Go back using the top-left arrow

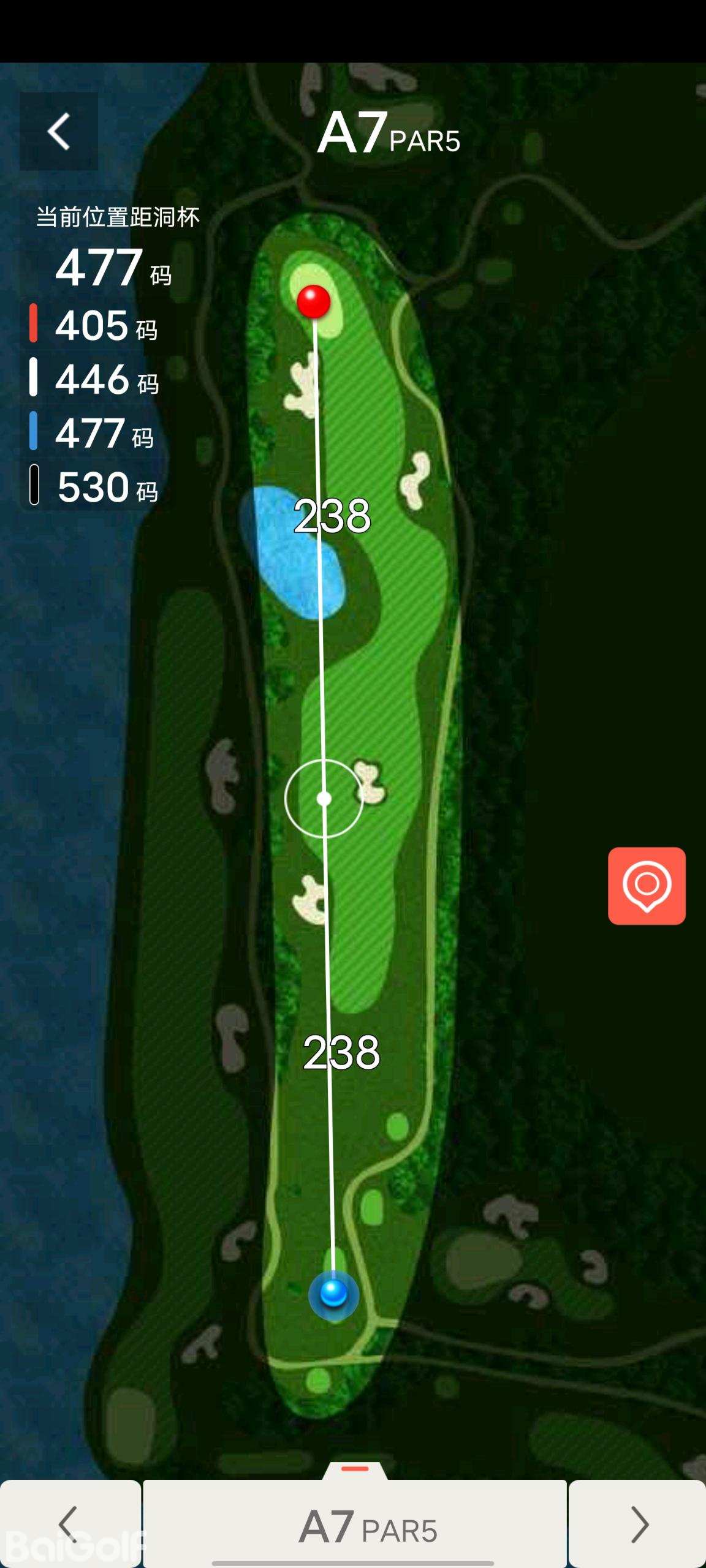click(x=59, y=131)
